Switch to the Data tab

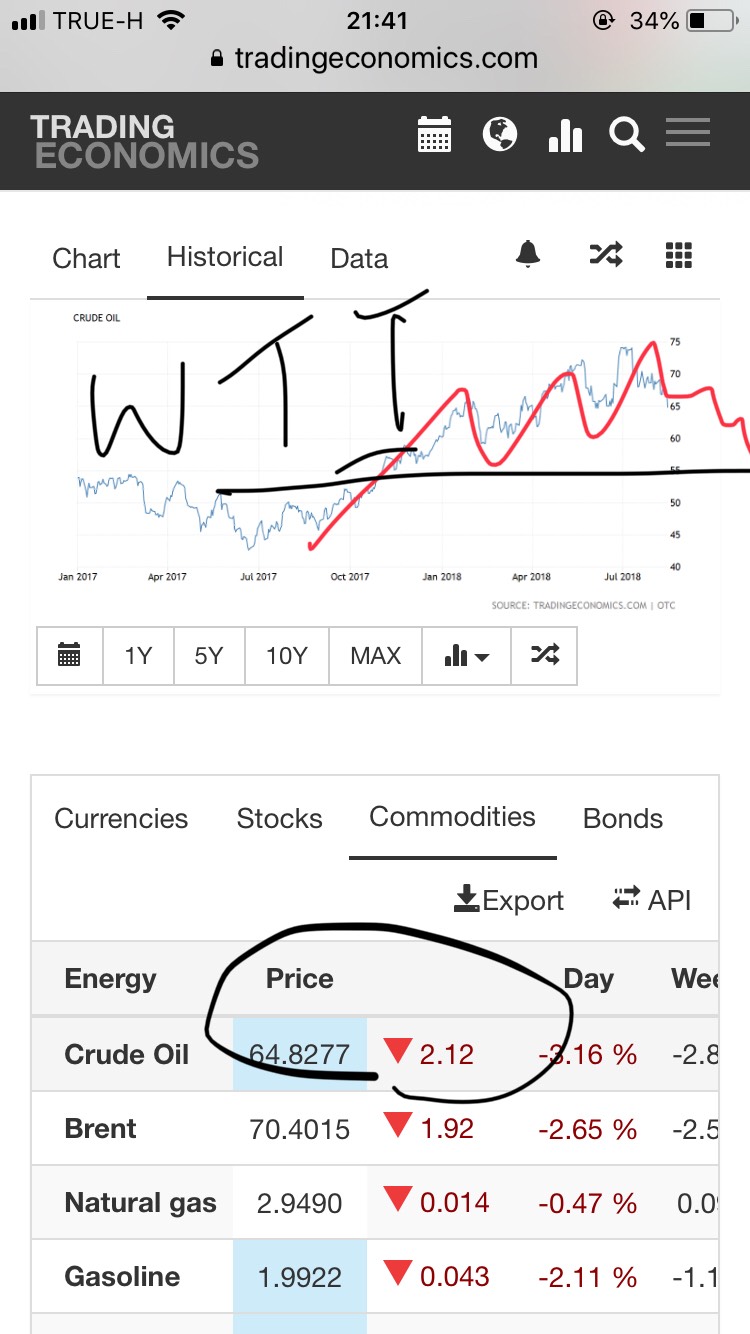coord(359,258)
